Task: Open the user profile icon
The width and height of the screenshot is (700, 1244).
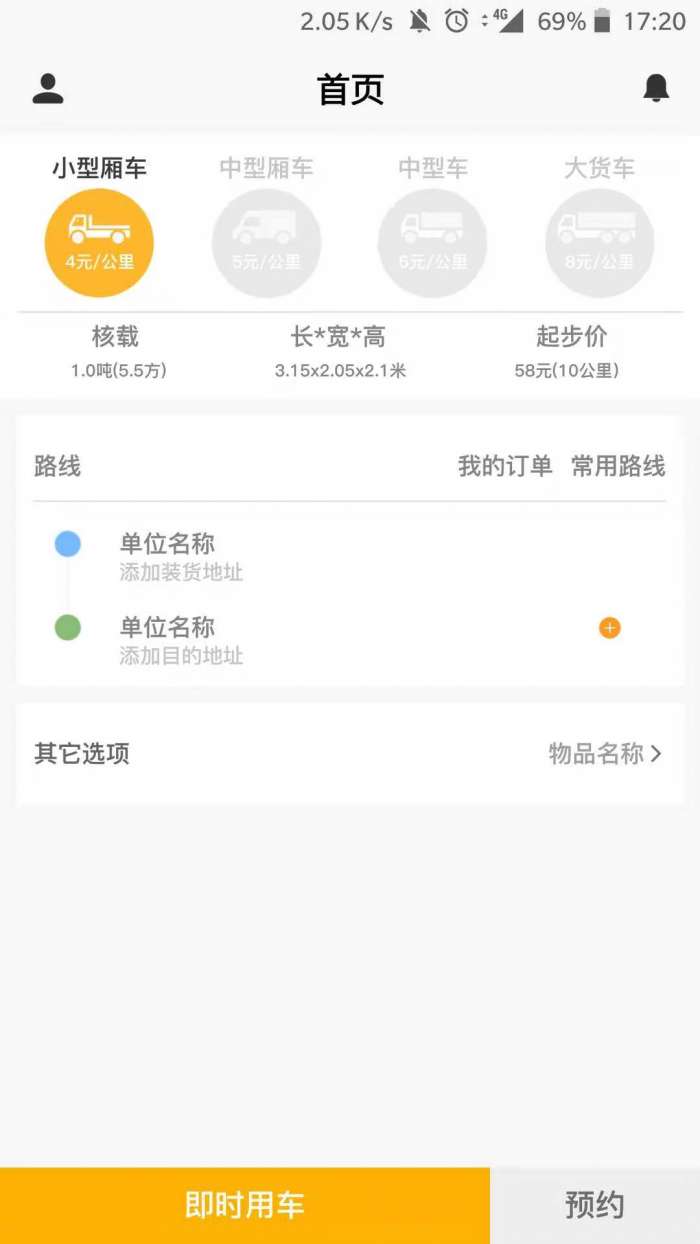Action: [x=48, y=89]
